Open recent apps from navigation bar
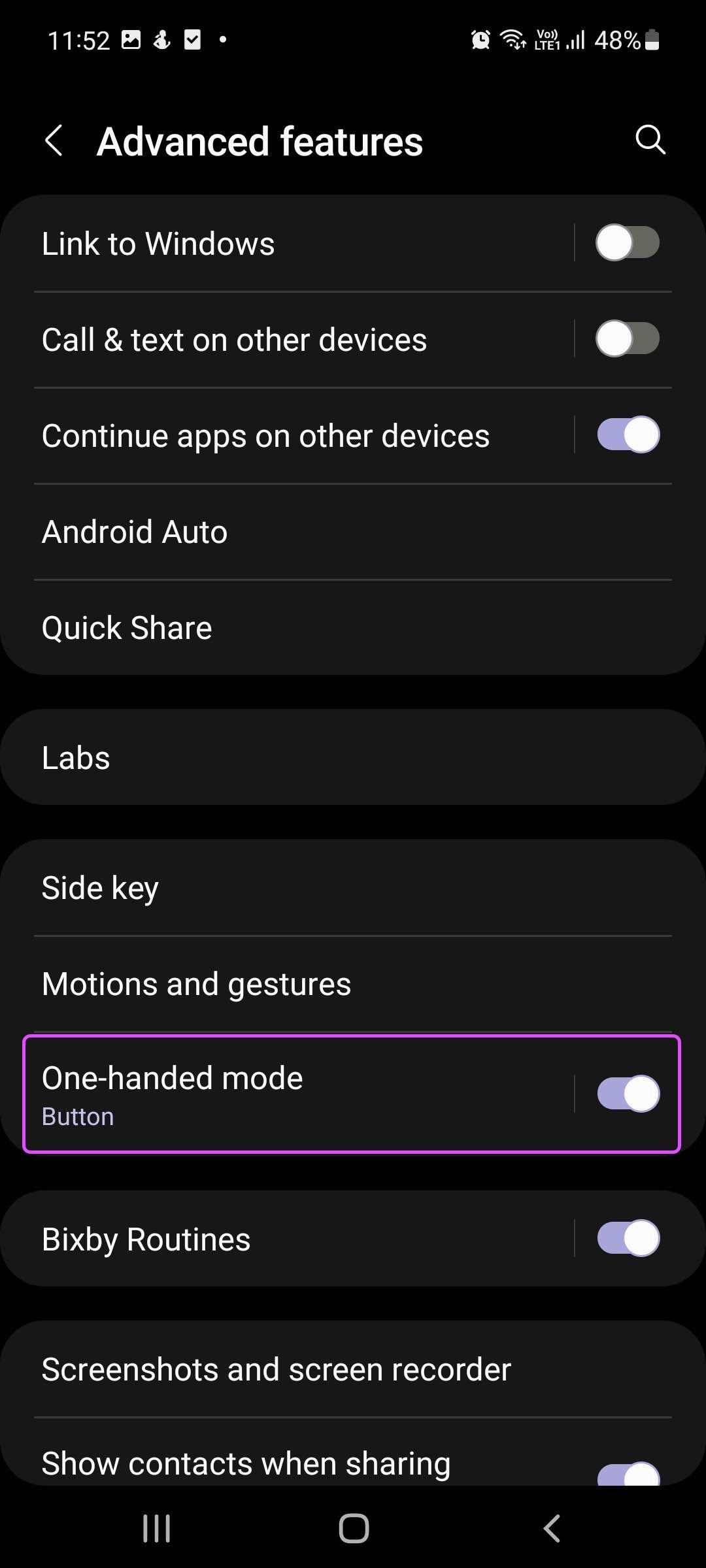The image size is (706, 1568). click(x=157, y=1529)
